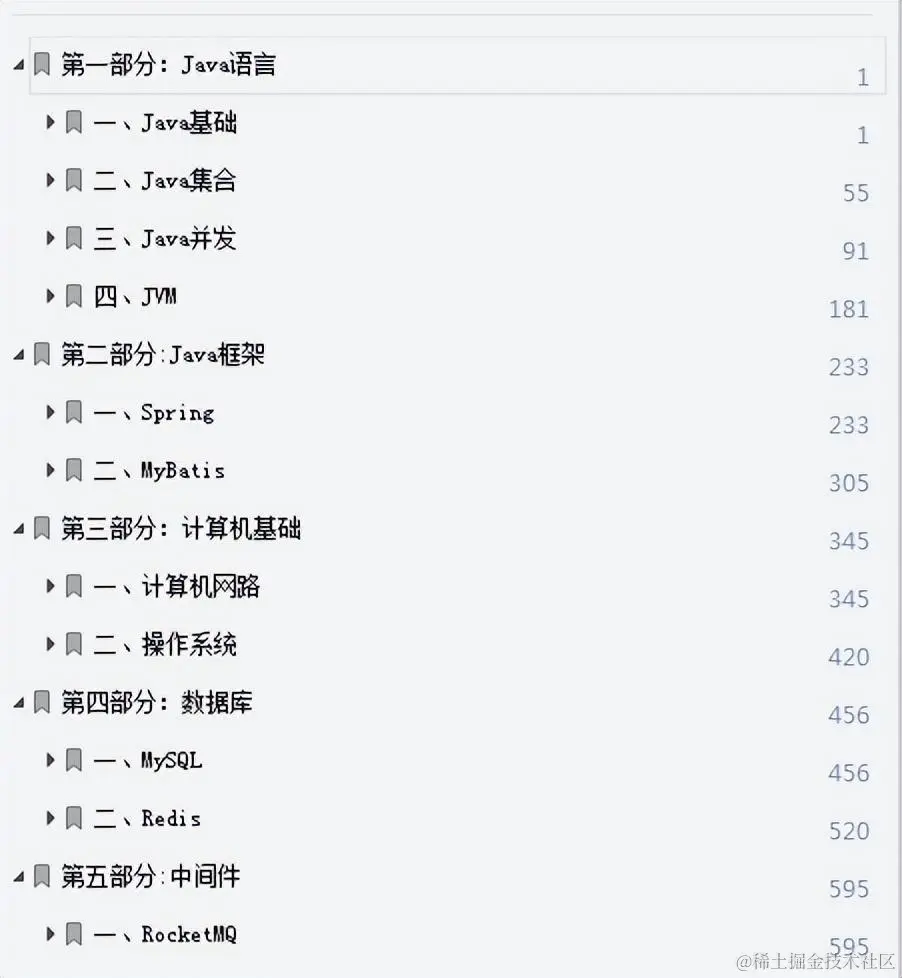Jump to the 二、Java集合 bookmark
This screenshot has height=978, width=902.
[x=165, y=181]
